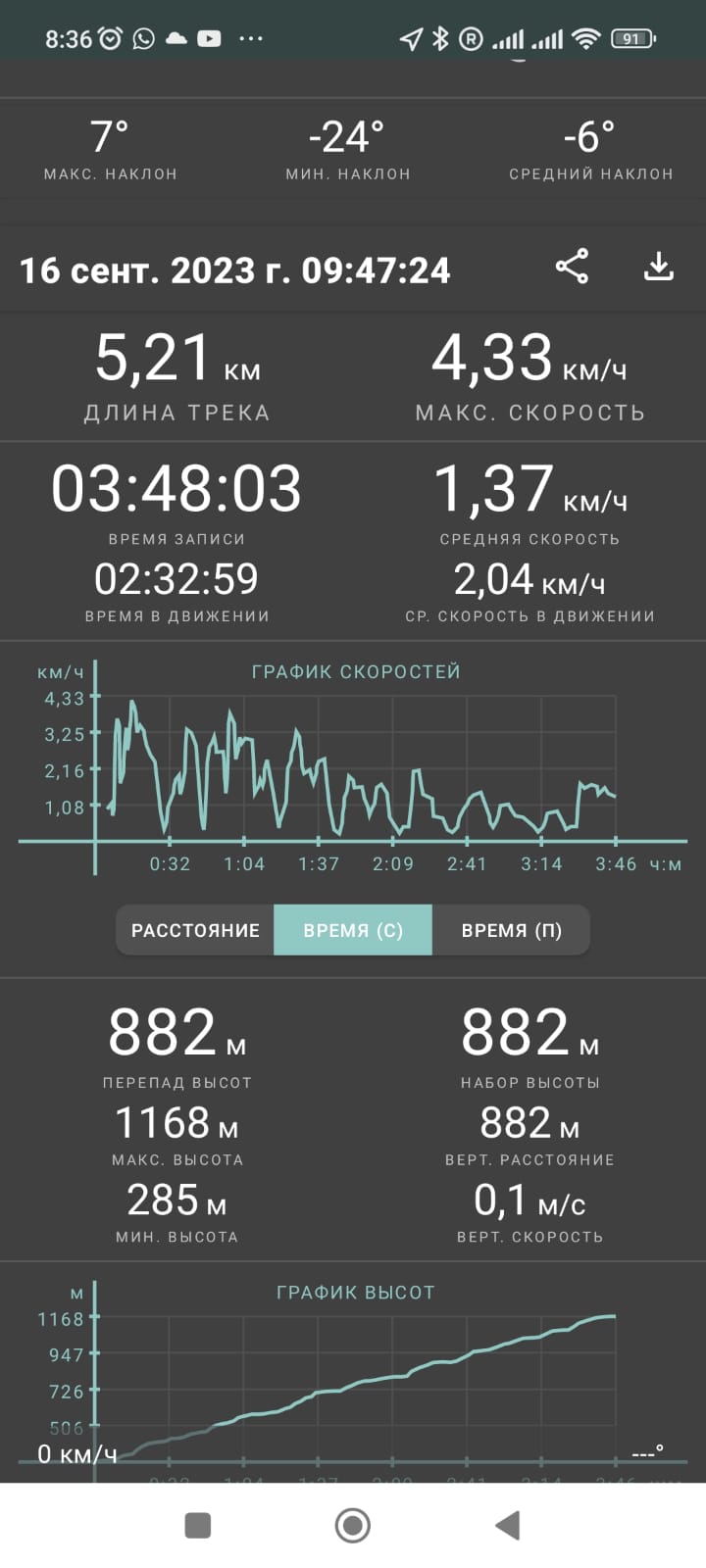Go to the home screen
This screenshot has width=706, height=1568.
[353, 1525]
